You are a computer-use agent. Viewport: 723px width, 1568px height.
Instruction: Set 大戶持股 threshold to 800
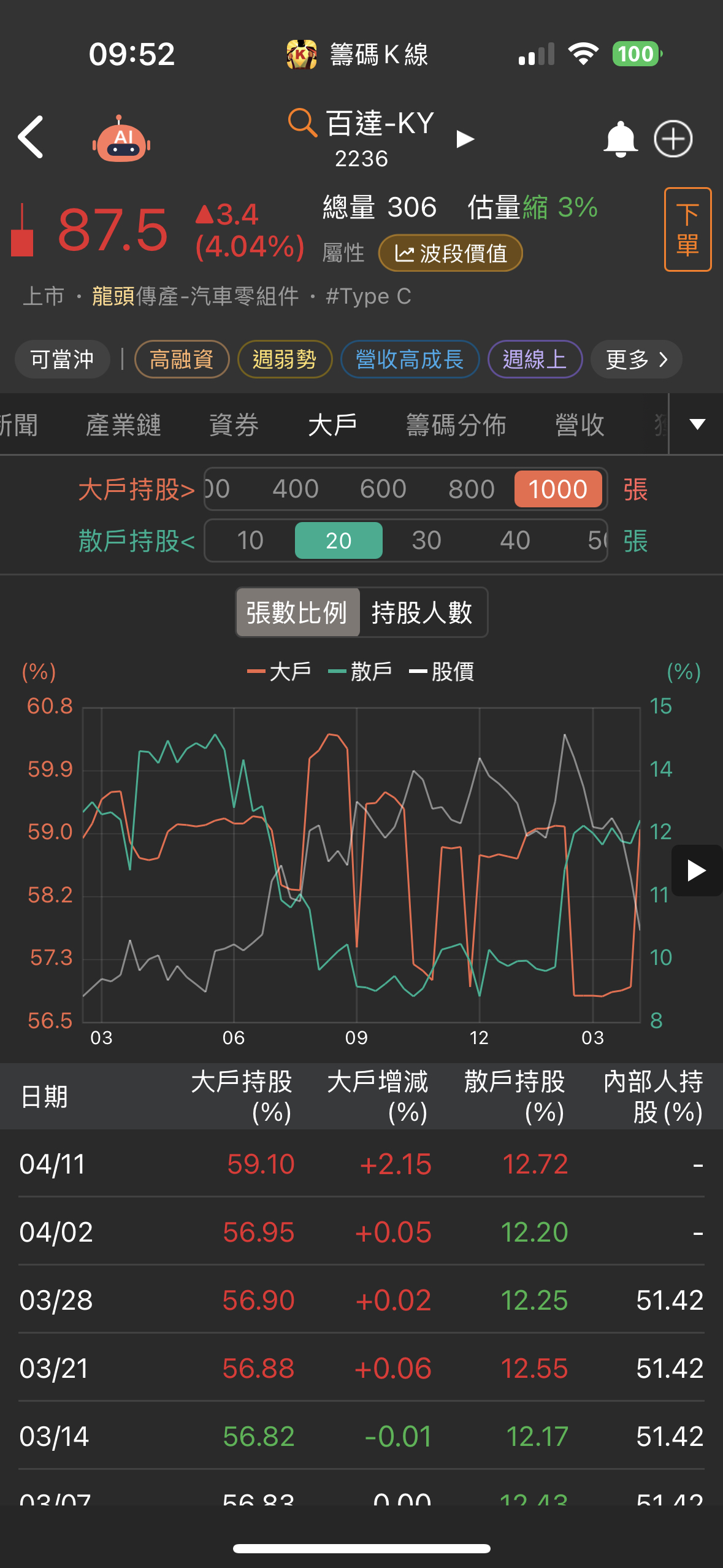pyautogui.click(x=471, y=489)
